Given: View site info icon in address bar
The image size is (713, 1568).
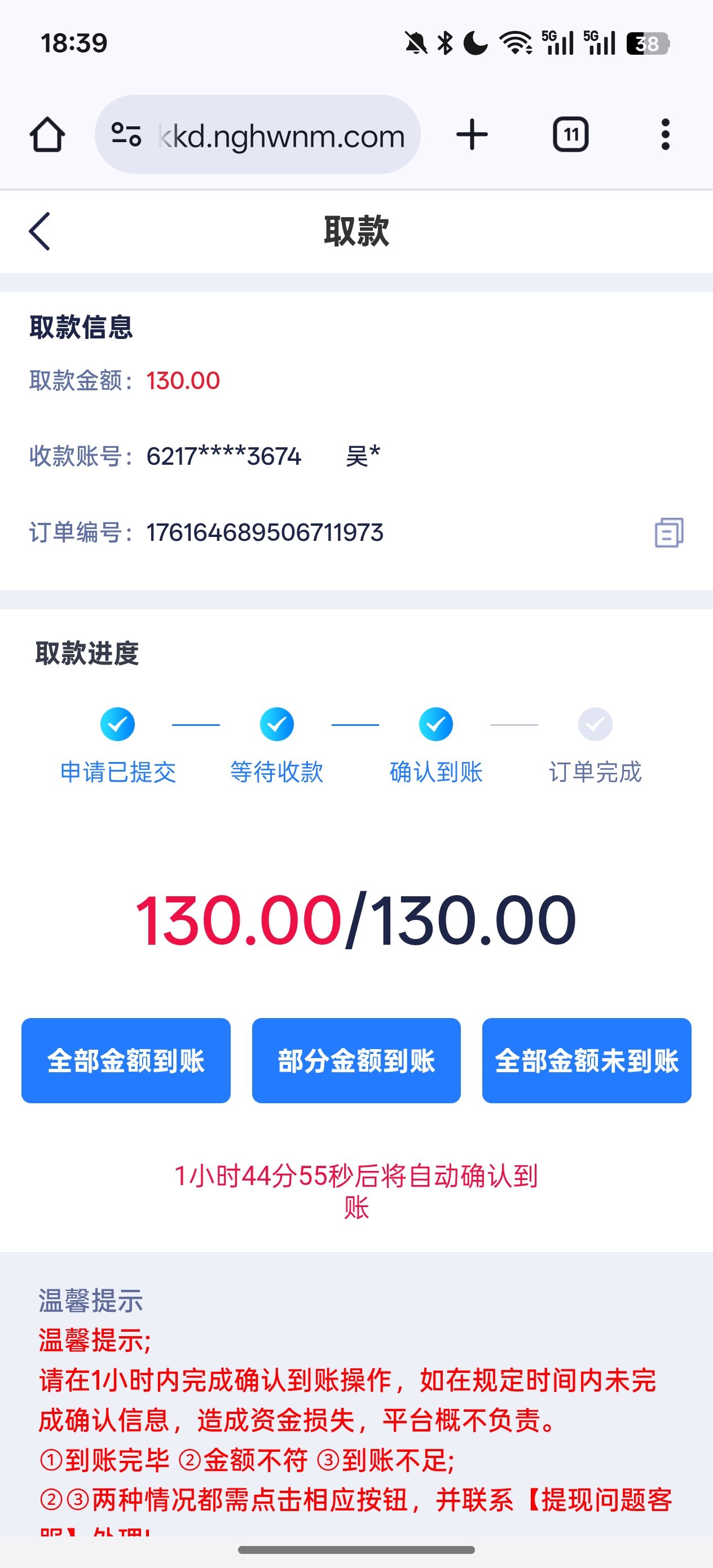Looking at the screenshot, I should pyautogui.click(x=126, y=135).
